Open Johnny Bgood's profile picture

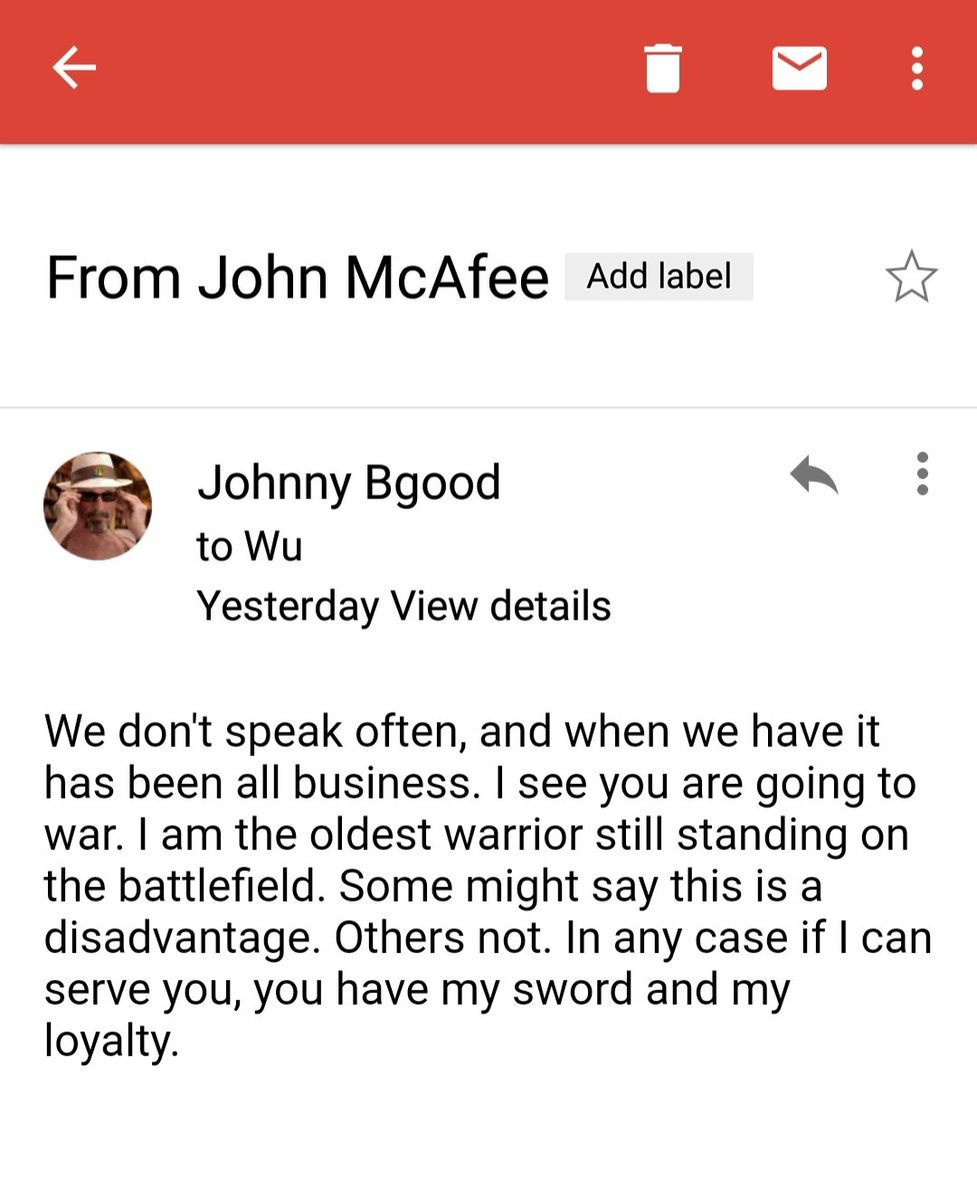coord(97,505)
